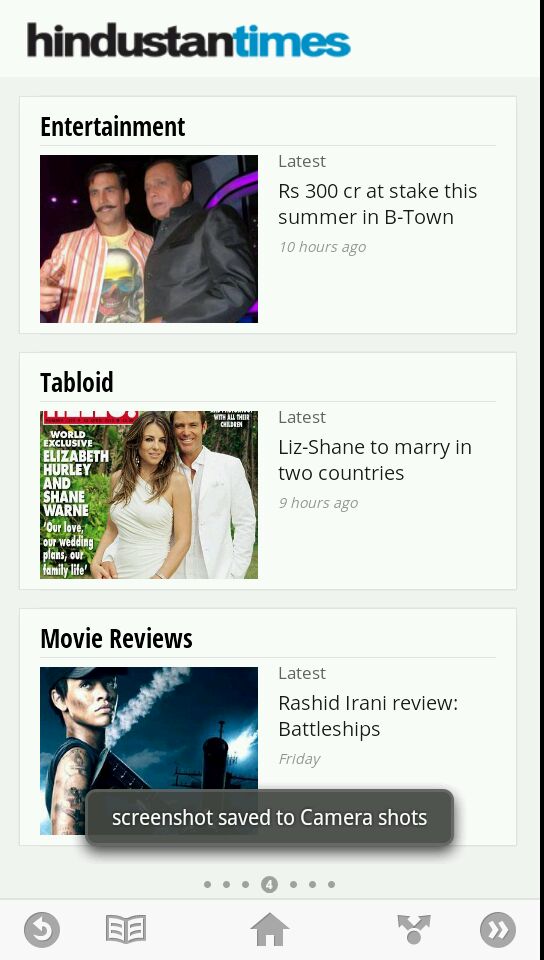Open the Rs 300 cr at stake article
The image size is (544, 960).
[377, 204]
